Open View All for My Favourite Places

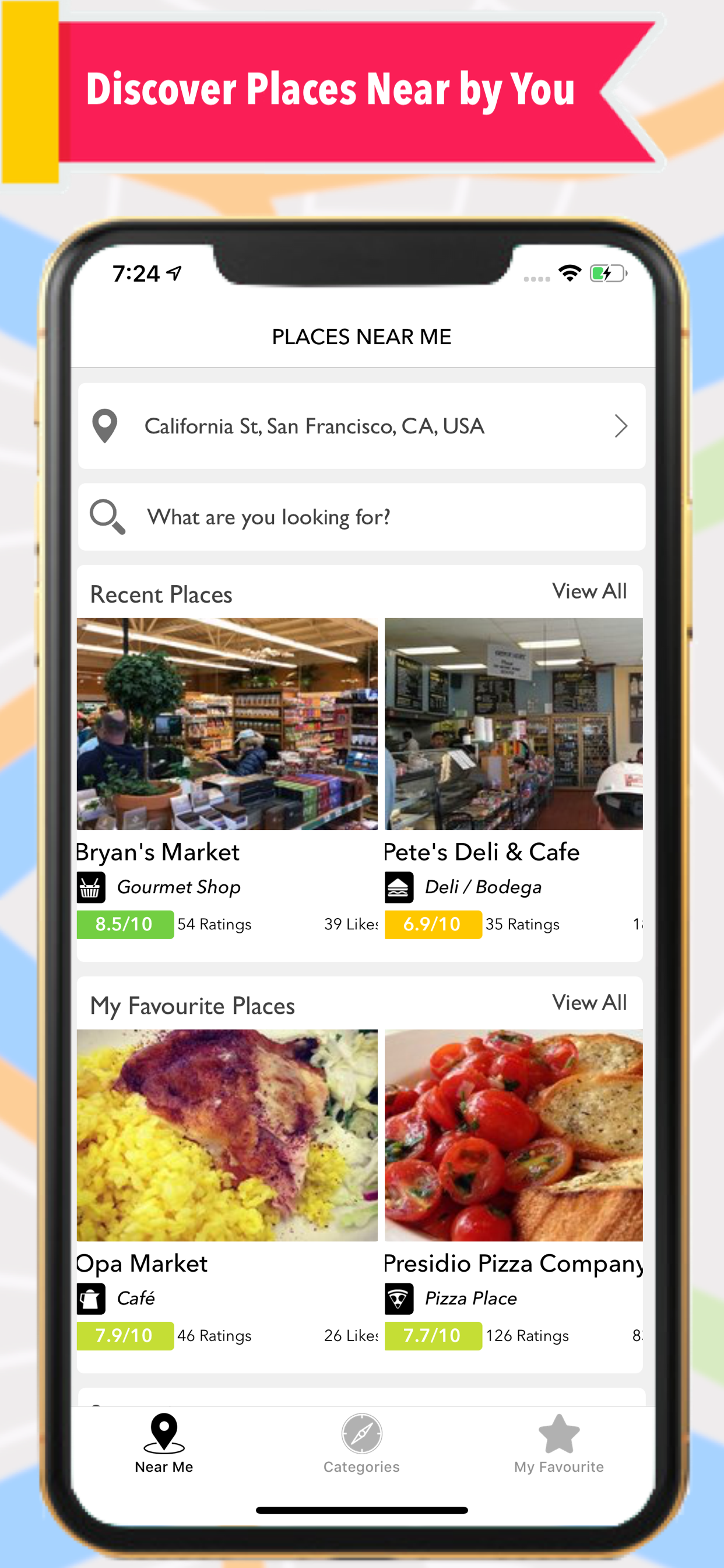[x=588, y=1003]
